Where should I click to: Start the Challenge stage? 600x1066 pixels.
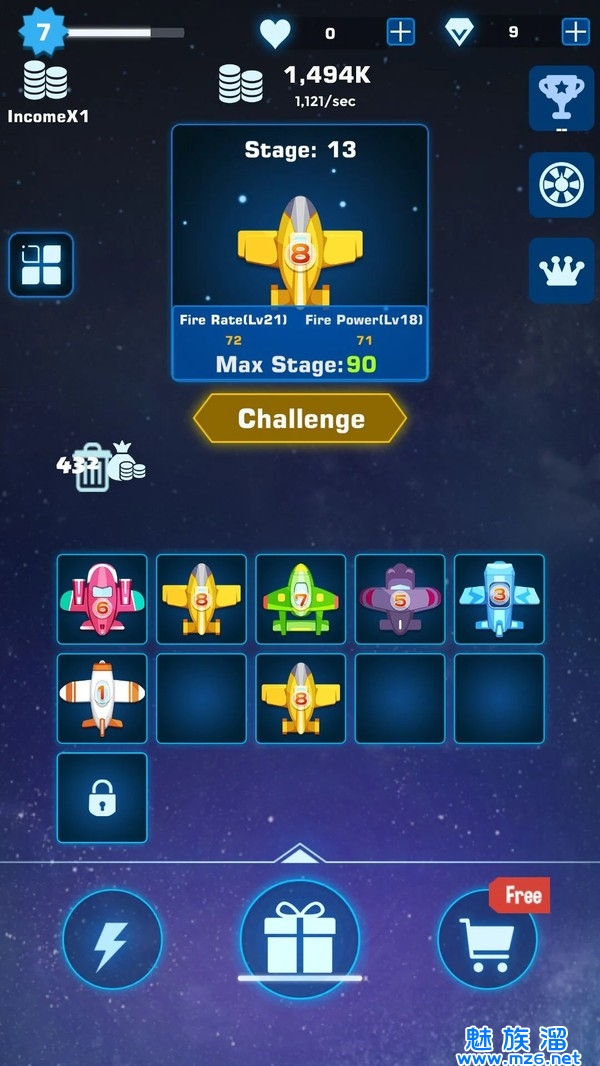pos(300,418)
